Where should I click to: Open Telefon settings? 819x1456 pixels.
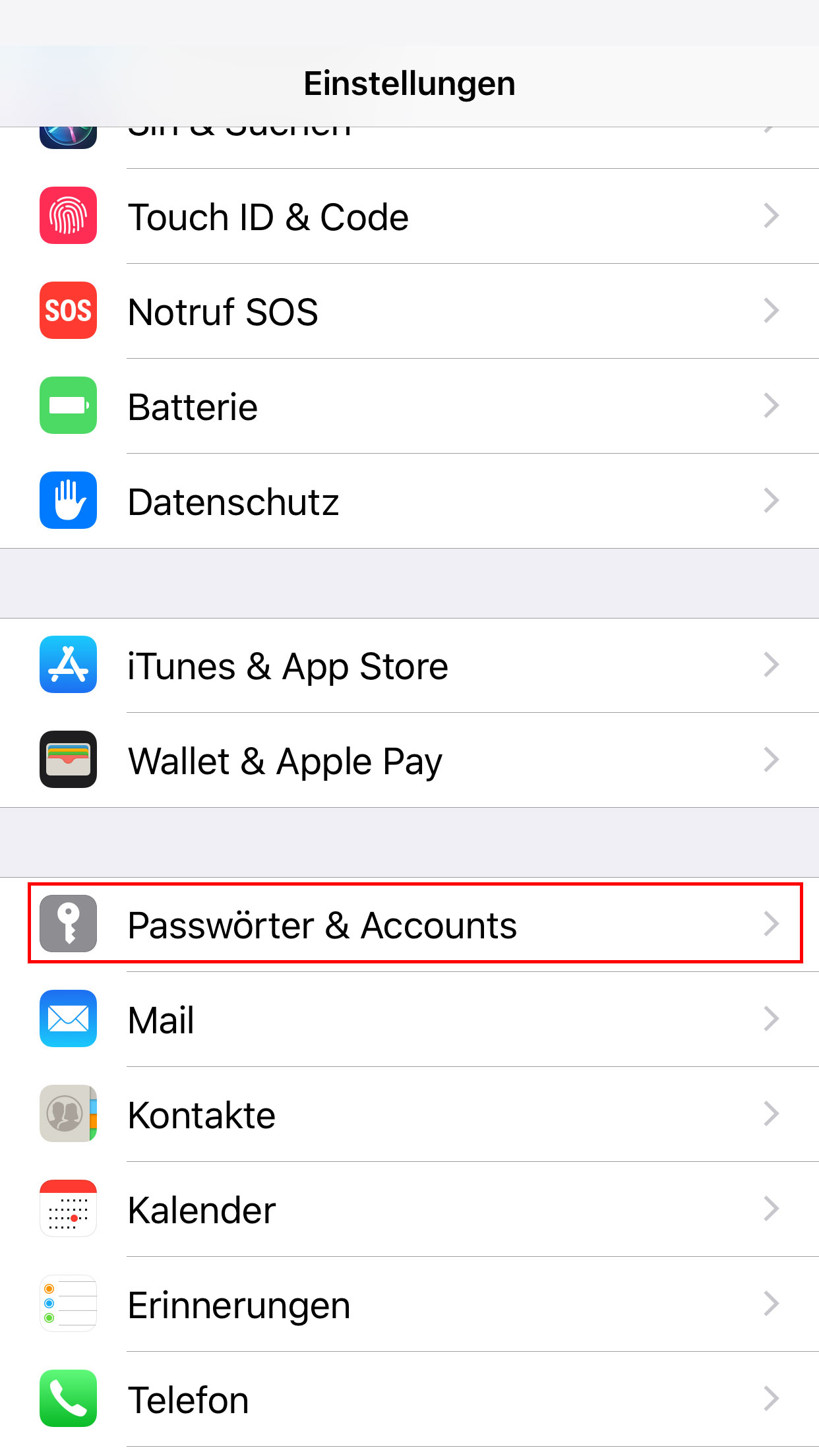pos(409,1399)
